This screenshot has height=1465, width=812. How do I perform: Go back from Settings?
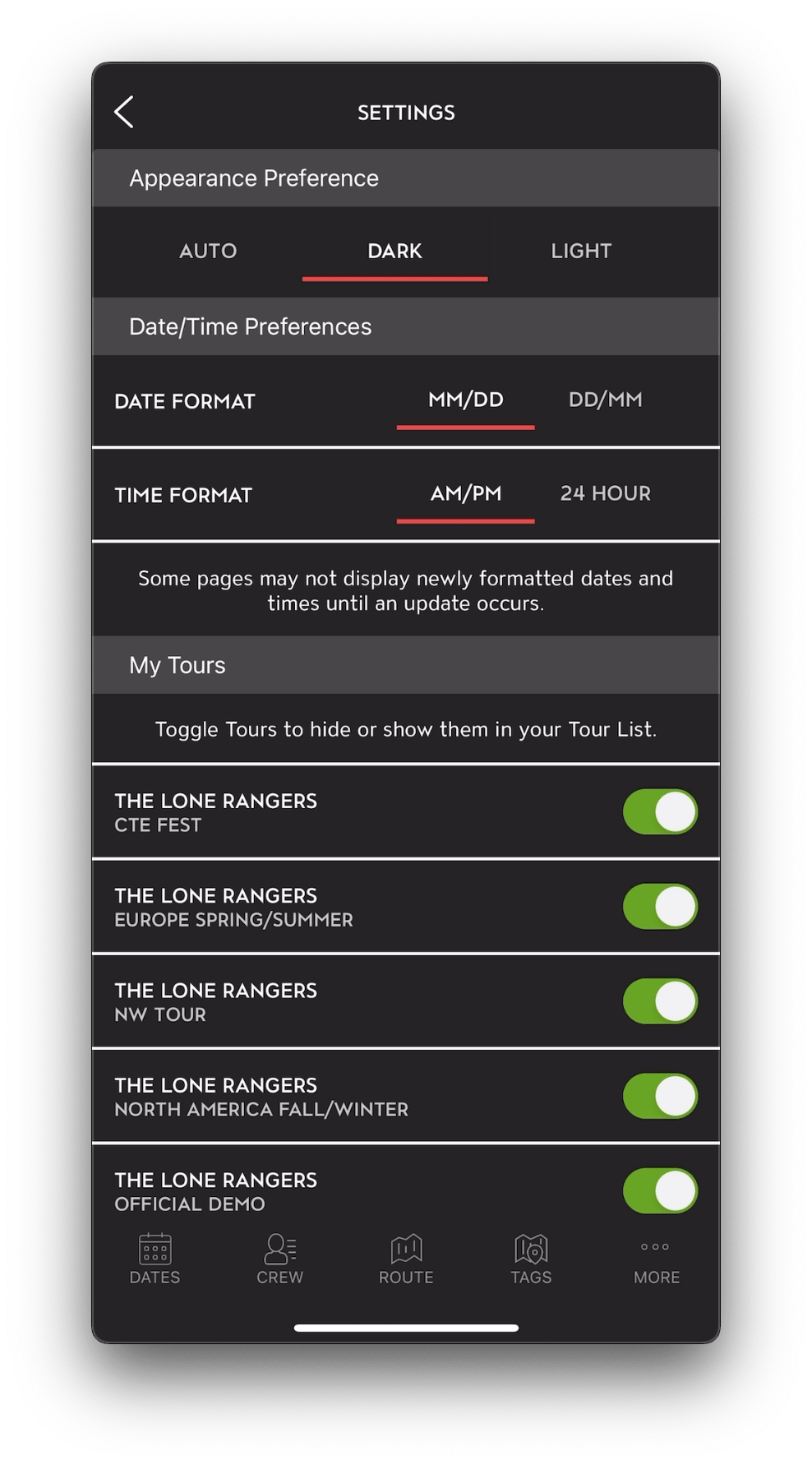(124, 113)
